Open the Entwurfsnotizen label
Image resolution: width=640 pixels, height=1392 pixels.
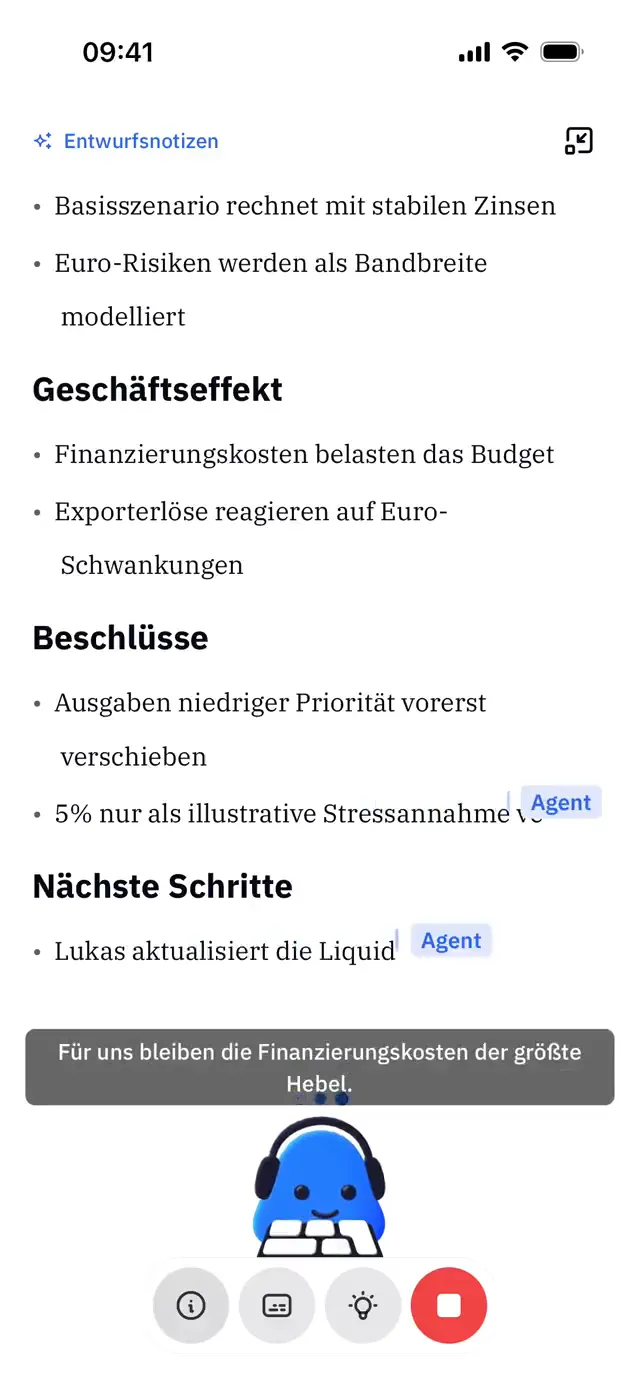(126, 141)
